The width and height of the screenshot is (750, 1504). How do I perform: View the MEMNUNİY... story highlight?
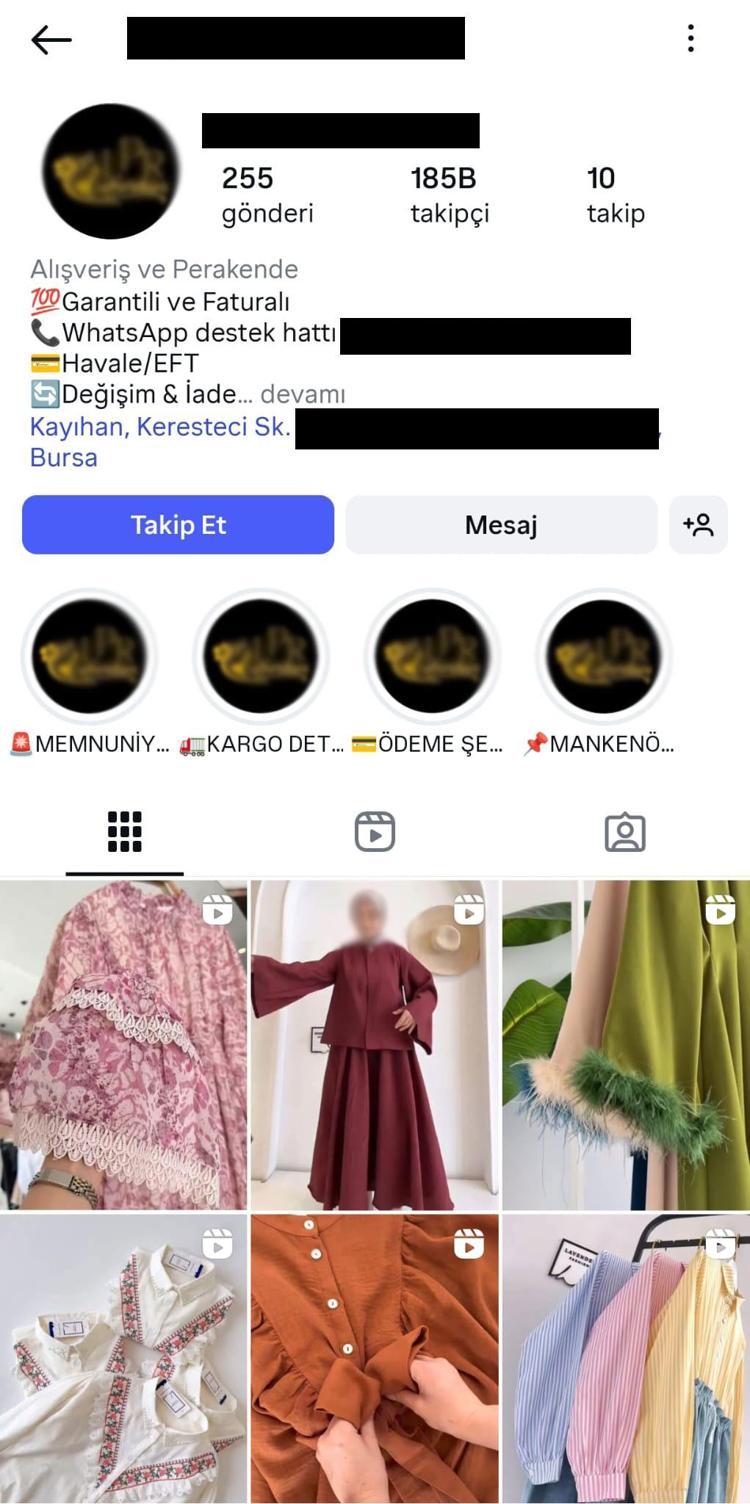click(x=89, y=657)
